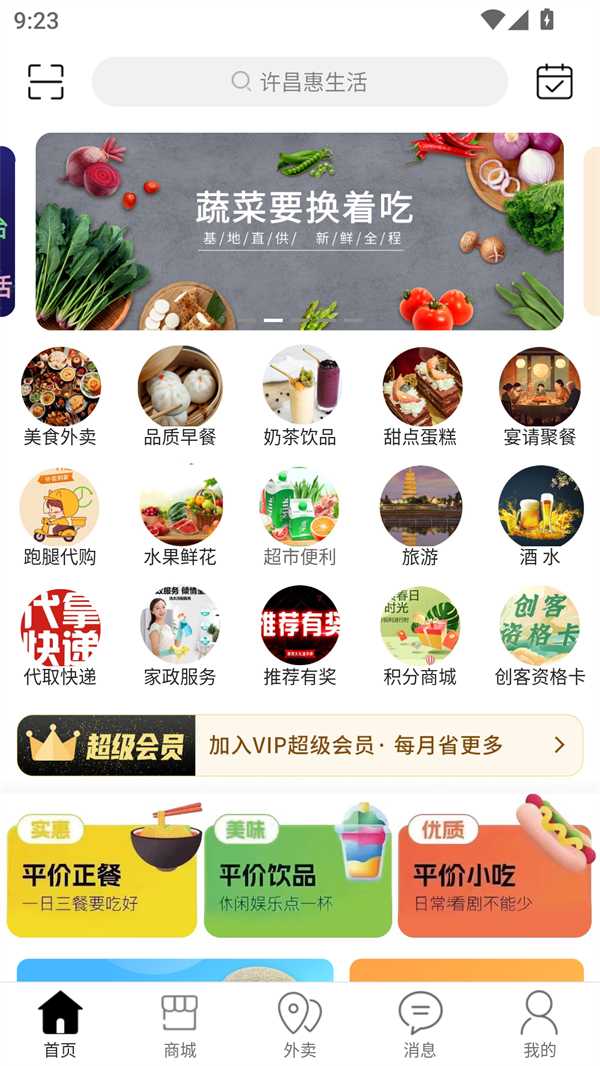
Task: Go to 宴请聚餐 category
Action: point(540,397)
